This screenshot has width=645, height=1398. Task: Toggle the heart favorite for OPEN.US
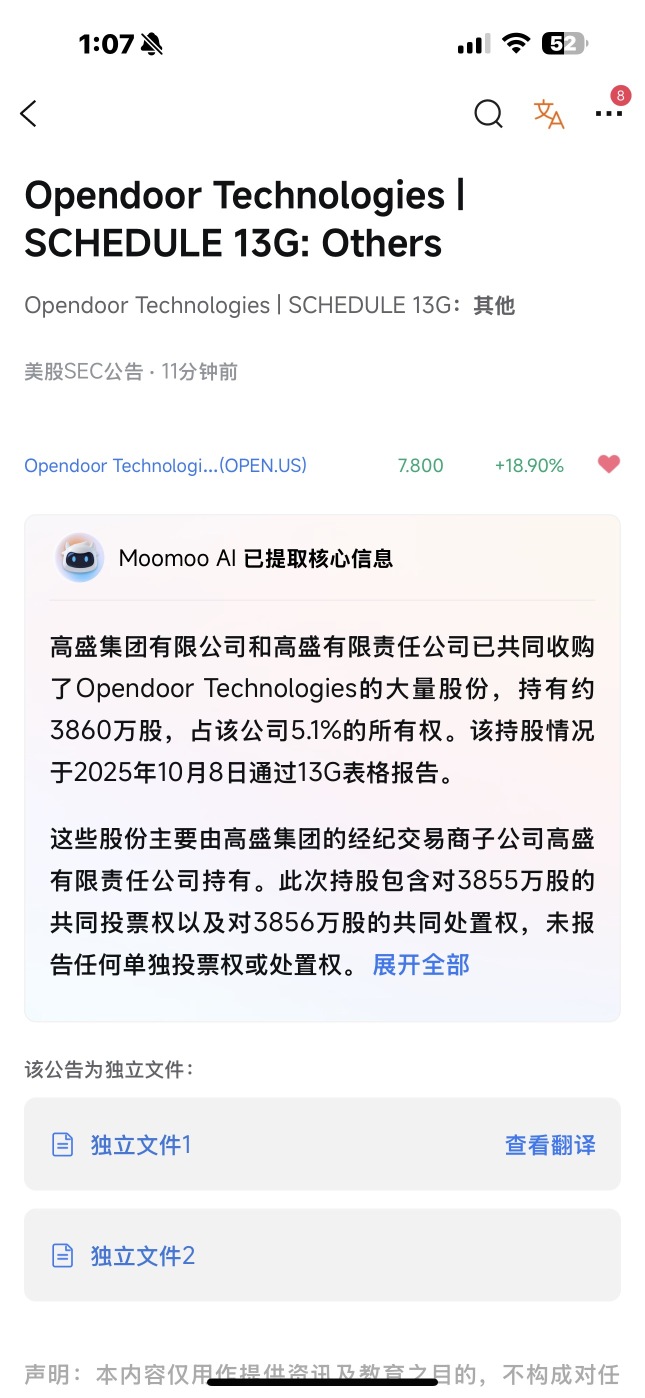608,464
